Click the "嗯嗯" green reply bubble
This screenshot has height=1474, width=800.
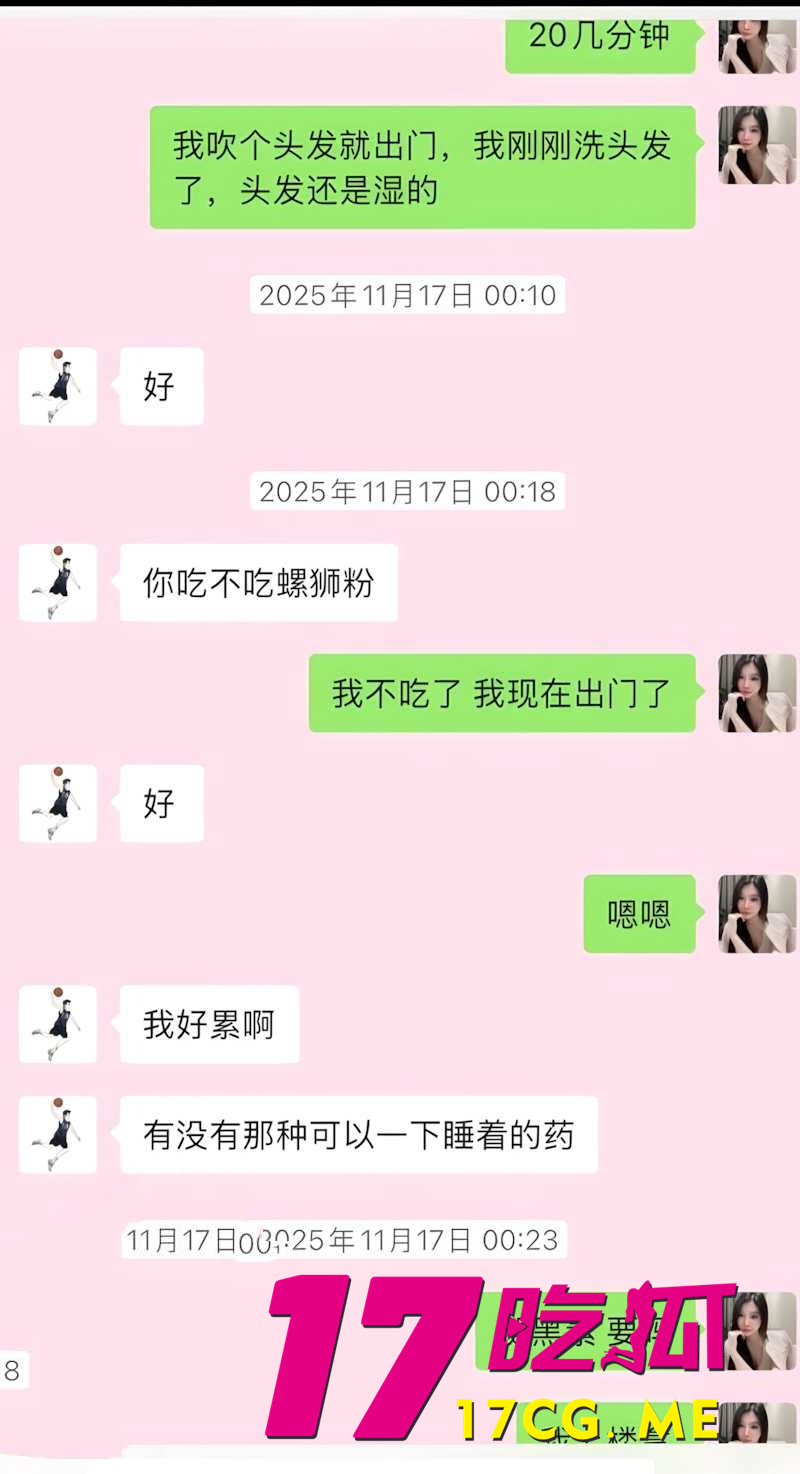pos(639,915)
